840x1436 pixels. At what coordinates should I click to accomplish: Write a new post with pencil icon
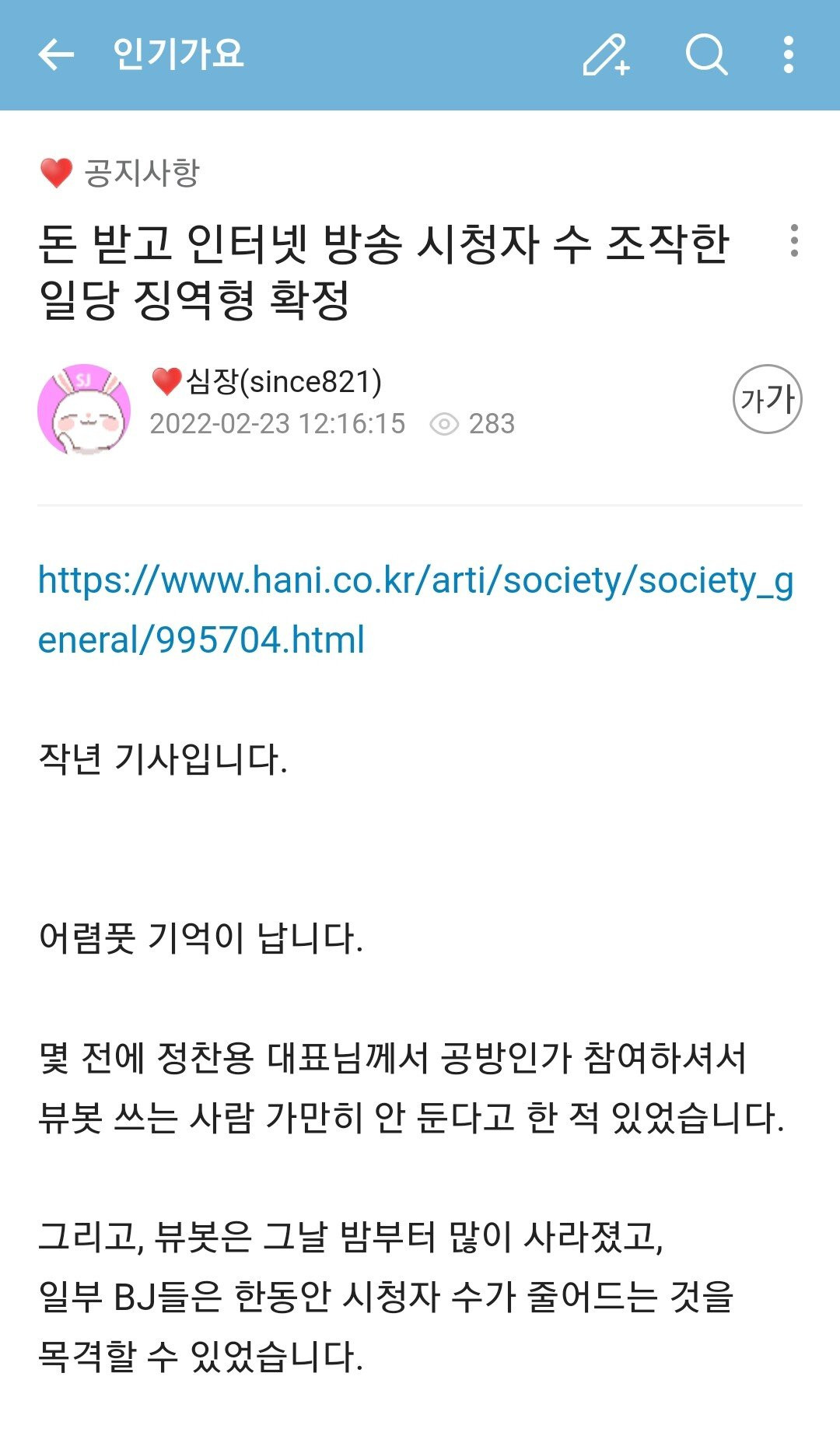[606, 54]
